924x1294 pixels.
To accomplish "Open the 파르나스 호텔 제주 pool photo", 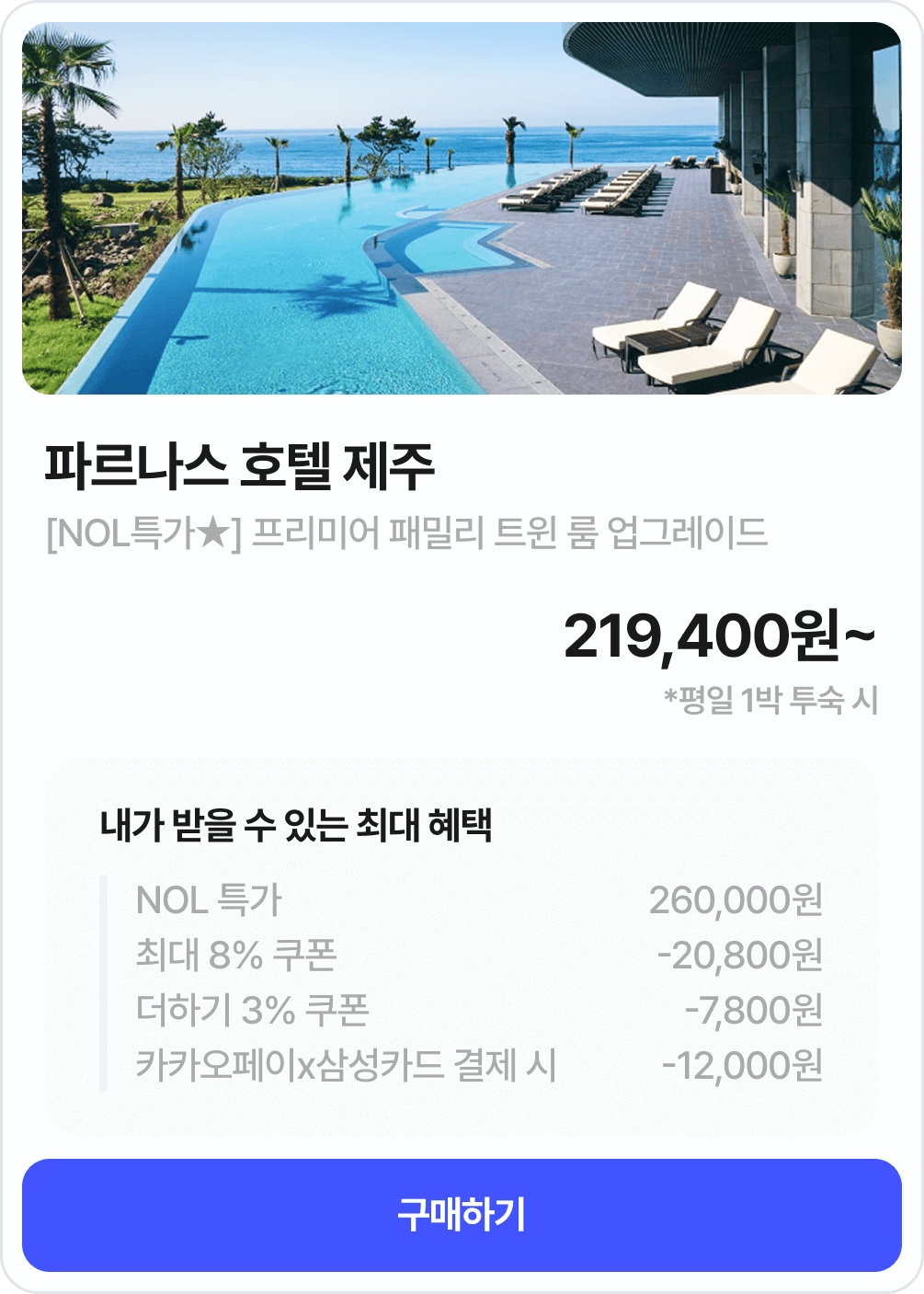I will tap(462, 209).
